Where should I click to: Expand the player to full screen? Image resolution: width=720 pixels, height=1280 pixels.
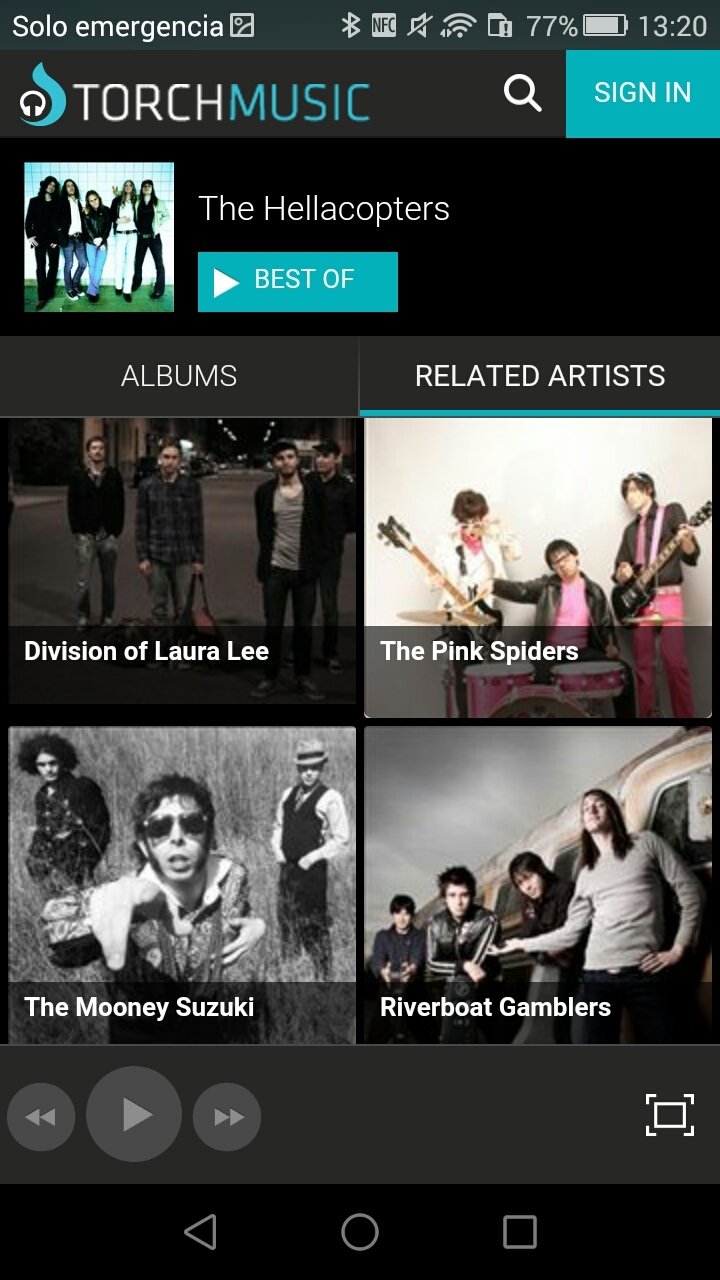point(669,1115)
